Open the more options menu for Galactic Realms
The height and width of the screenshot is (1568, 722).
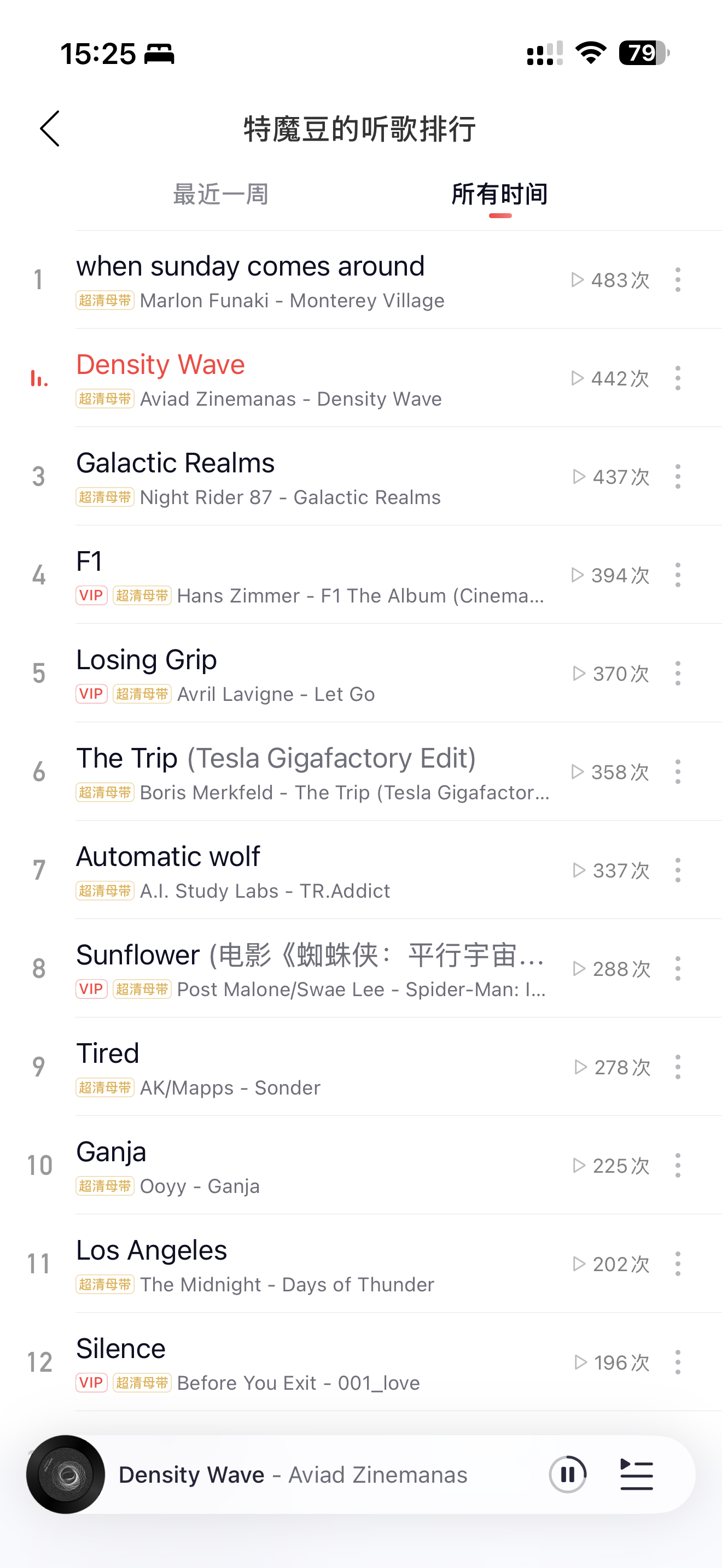pyautogui.click(x=678, y=478)
